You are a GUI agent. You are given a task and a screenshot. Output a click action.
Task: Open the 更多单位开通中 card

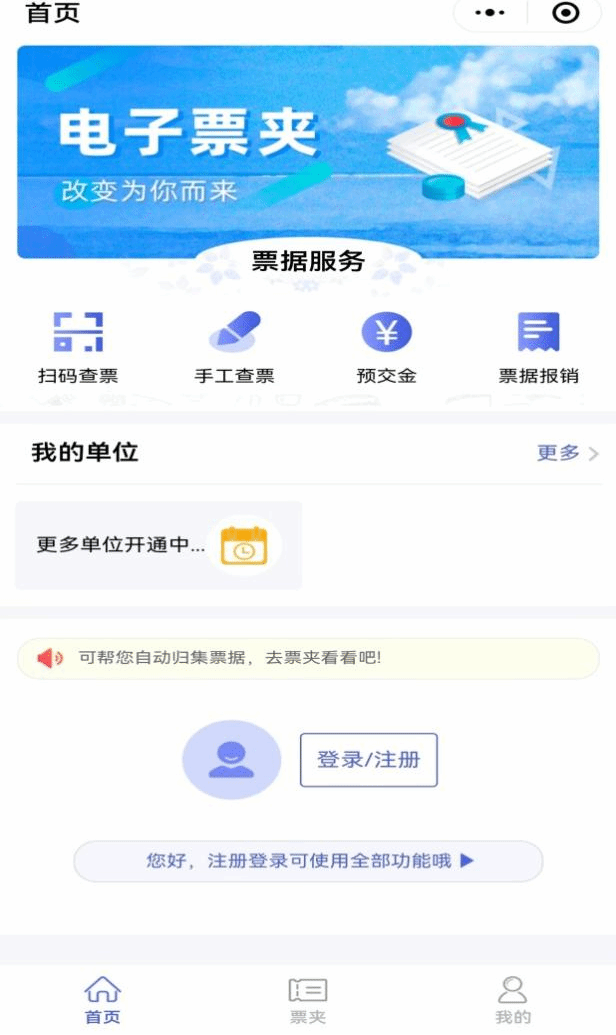[158, 546]
